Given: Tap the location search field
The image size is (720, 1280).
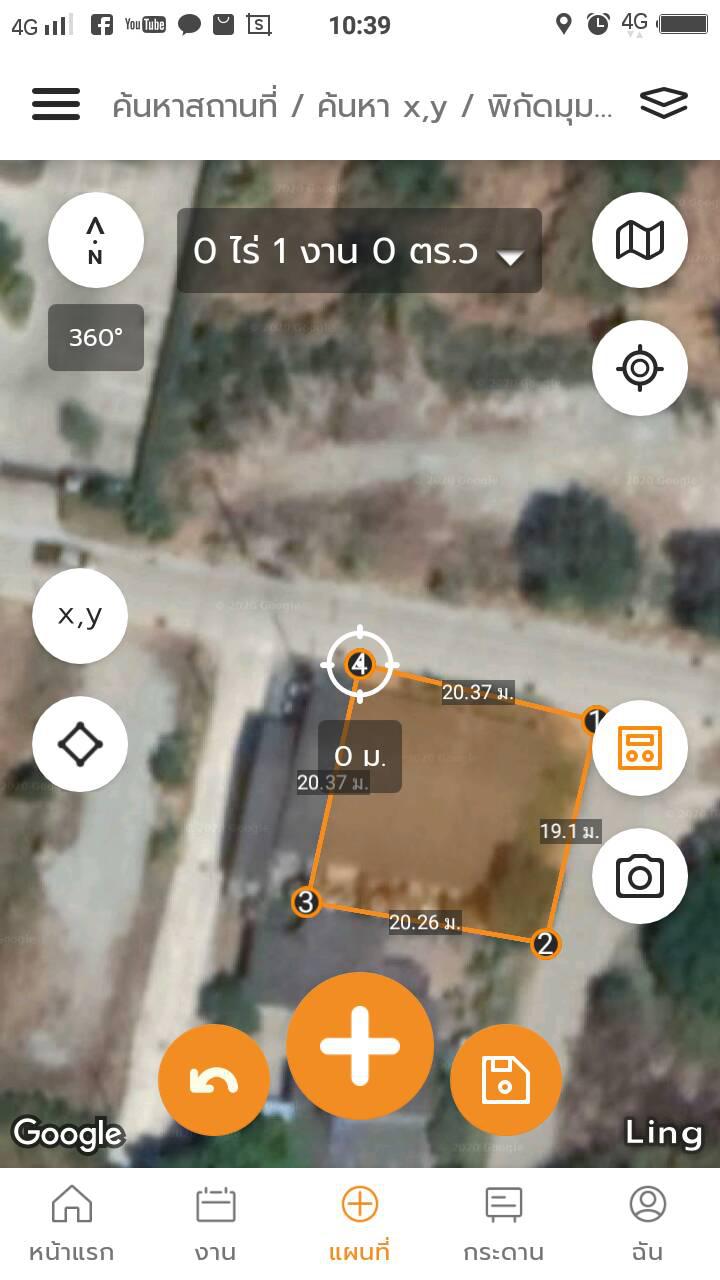Looking at the screenshot, I should [362, 105].
